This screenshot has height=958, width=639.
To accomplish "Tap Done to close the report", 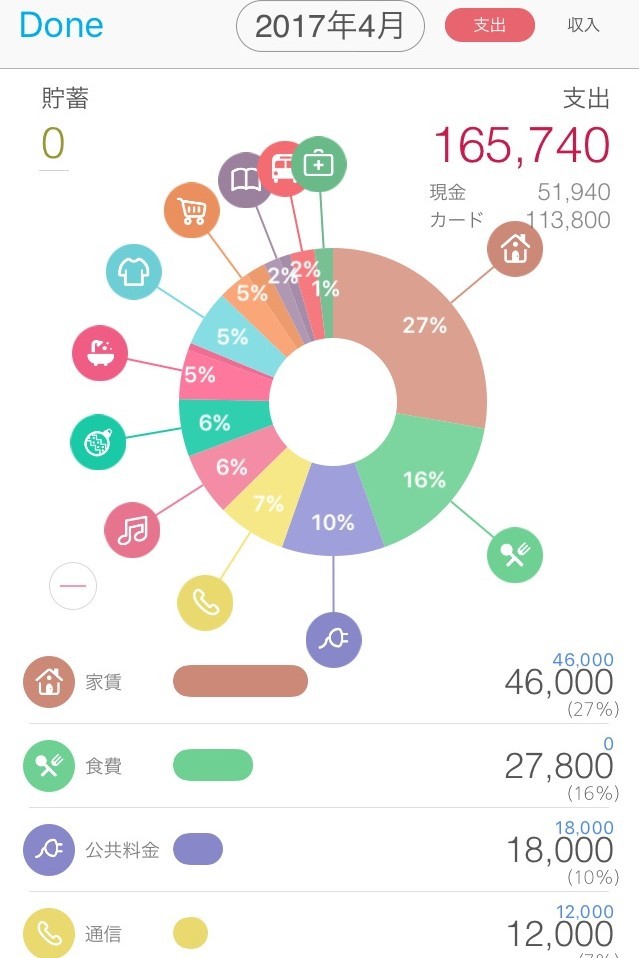I will [x=61, y=25].
